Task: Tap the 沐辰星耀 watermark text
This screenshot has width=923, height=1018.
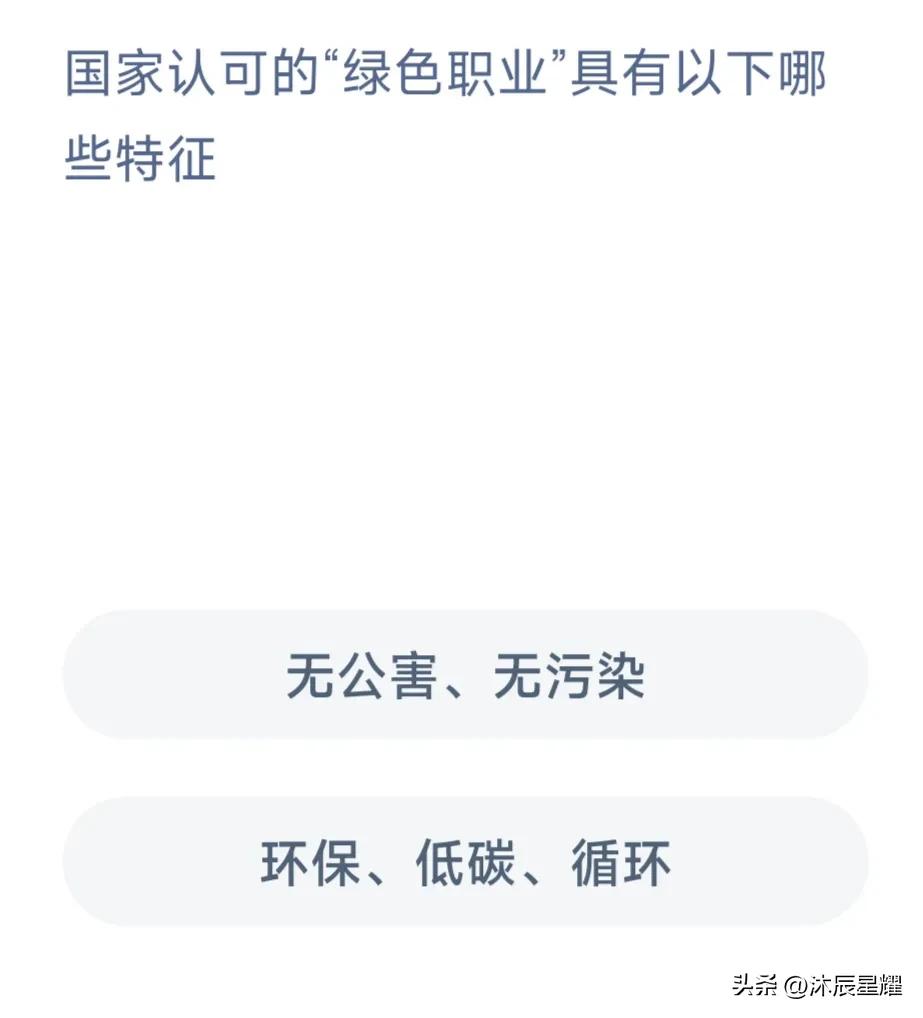Action: point(855,985)
